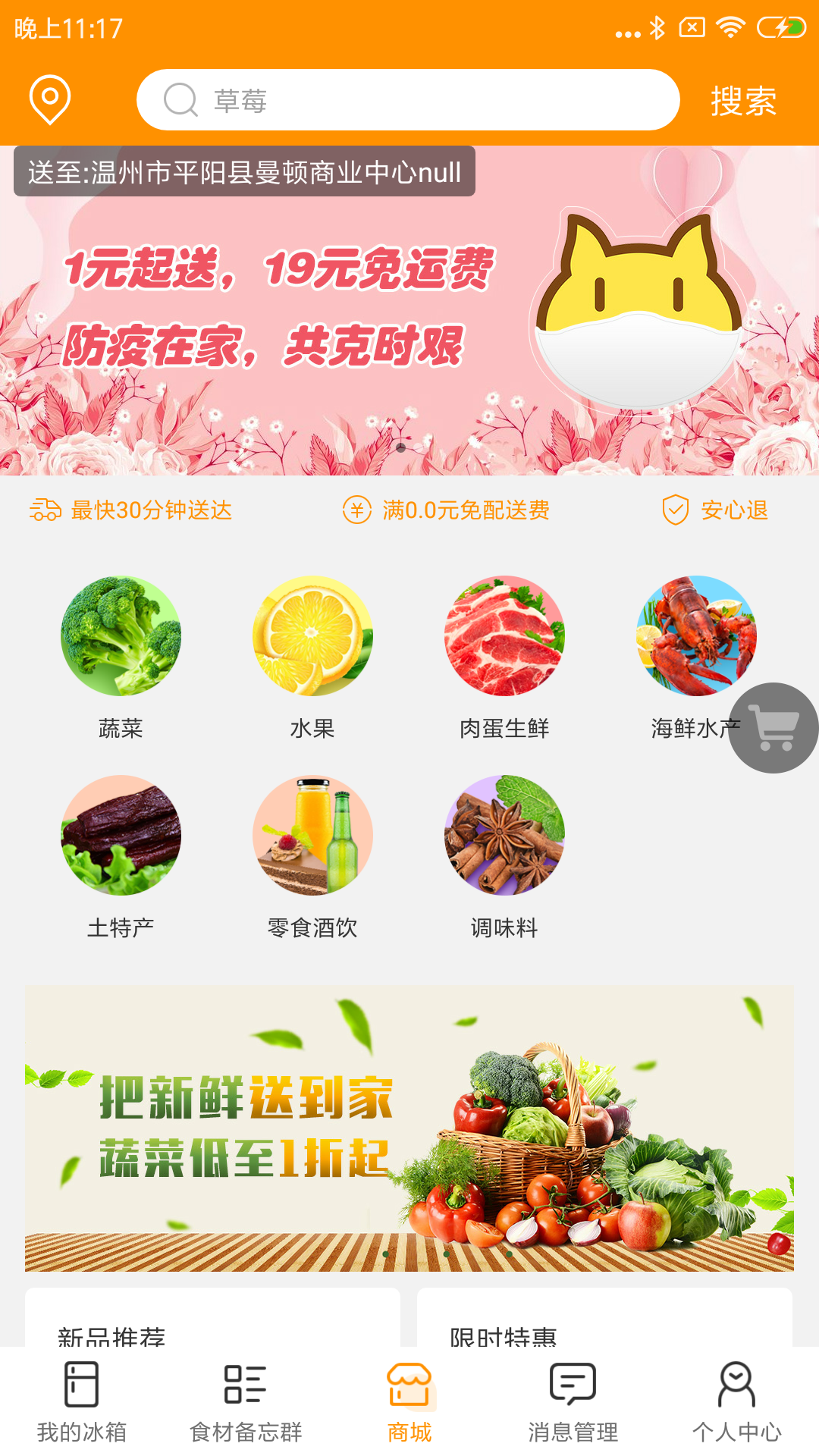Open the 消息管理 tab
The height and width of the screenshot is (1456, 819).
click(573, 1401)
